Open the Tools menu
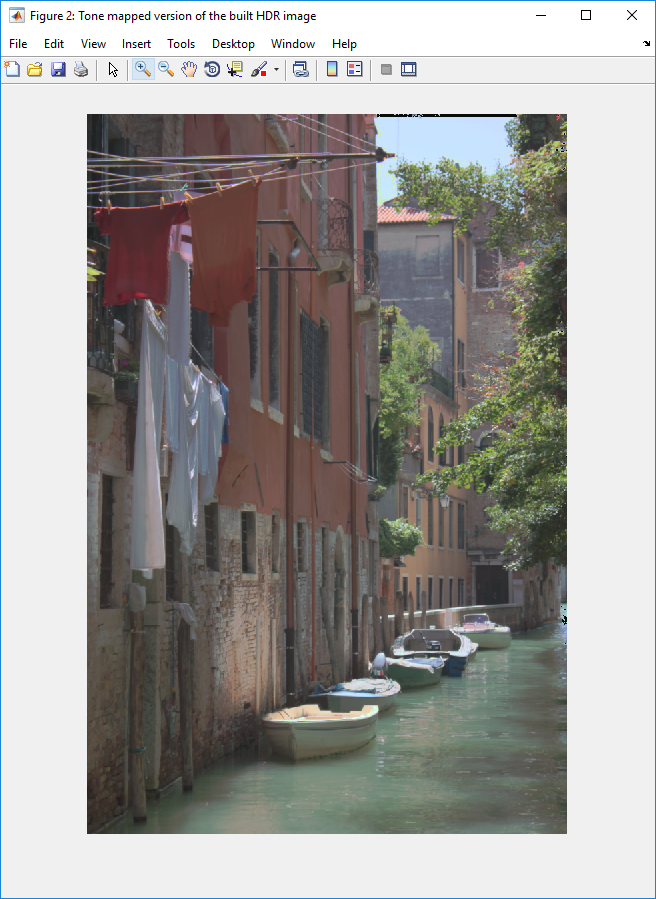 click(x=181, y=44)
